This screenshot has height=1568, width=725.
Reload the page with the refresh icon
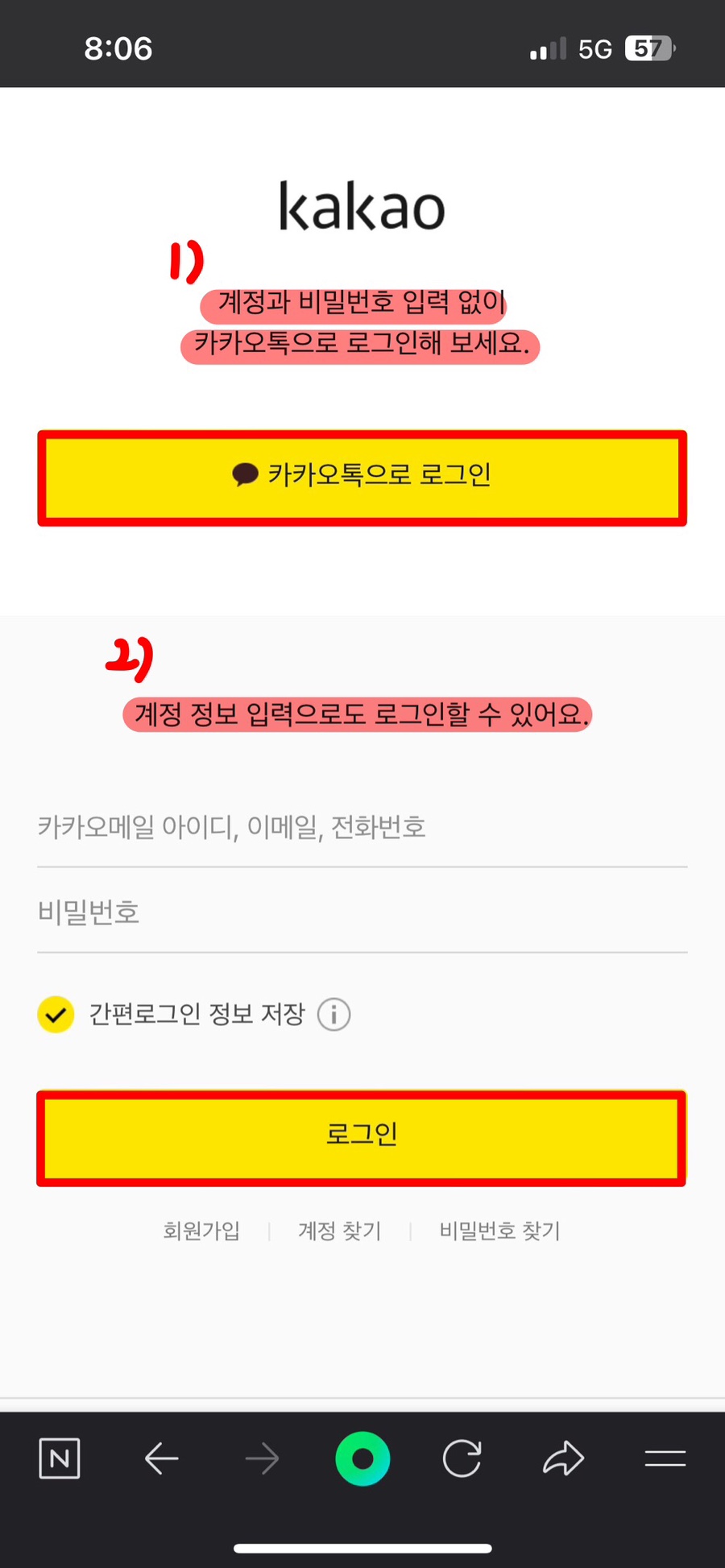[462, 1458]
